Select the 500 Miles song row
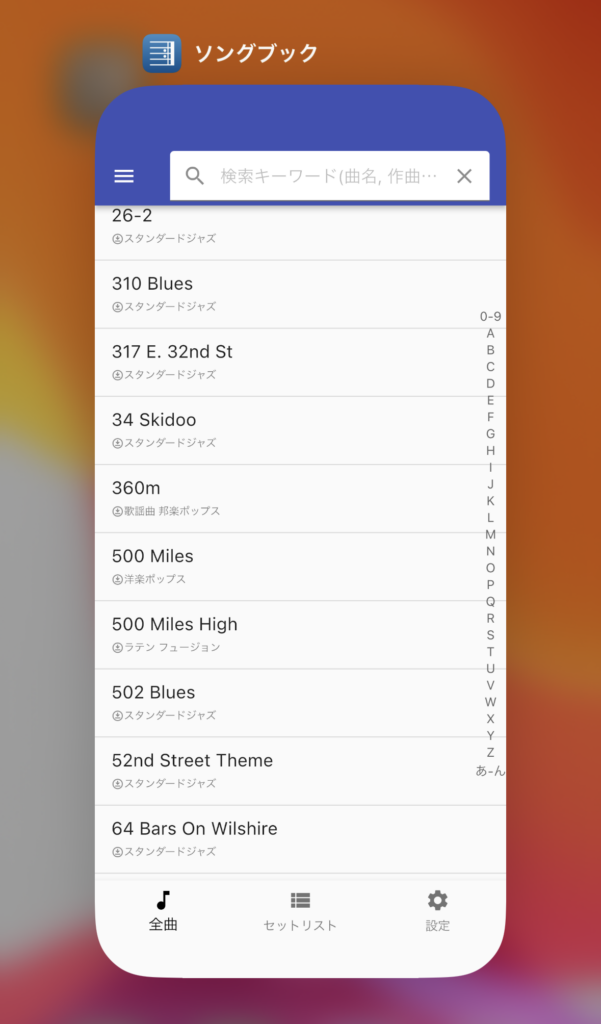The image size is (601, 1024). pyautogui.click(x=280, y=566)
